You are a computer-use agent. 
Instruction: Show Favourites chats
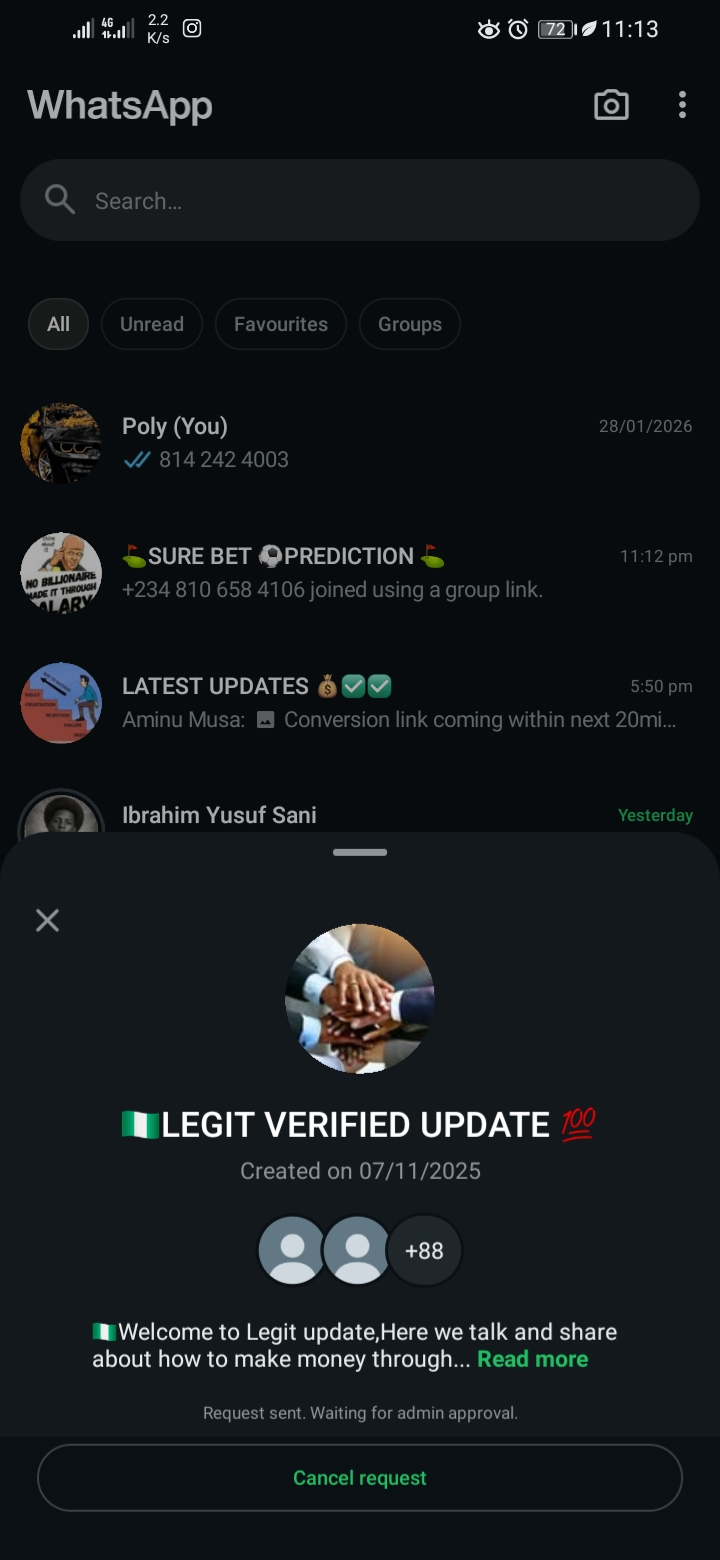[x=280, y=324]
